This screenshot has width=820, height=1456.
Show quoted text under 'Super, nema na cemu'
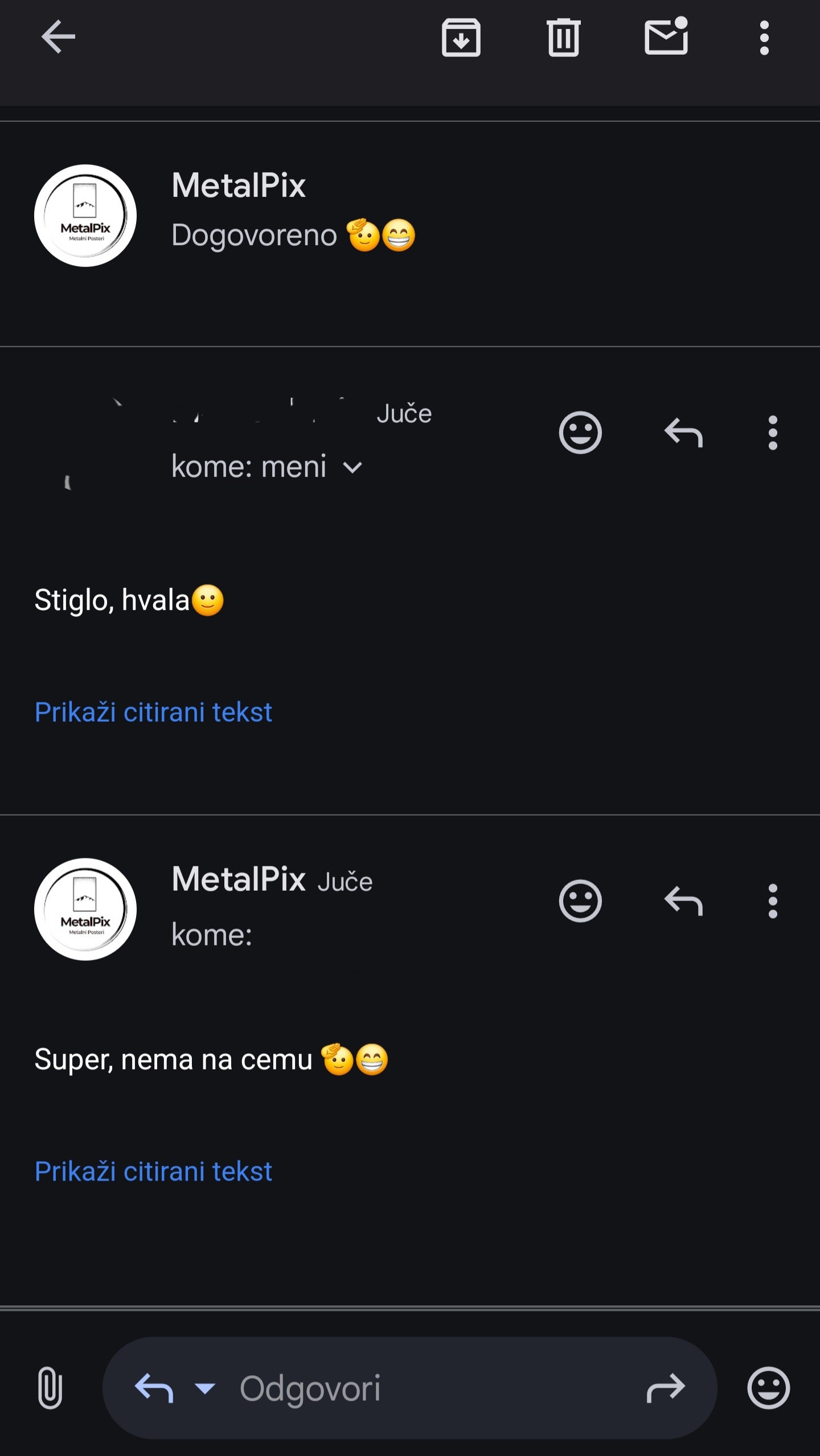pos(153,1171)
